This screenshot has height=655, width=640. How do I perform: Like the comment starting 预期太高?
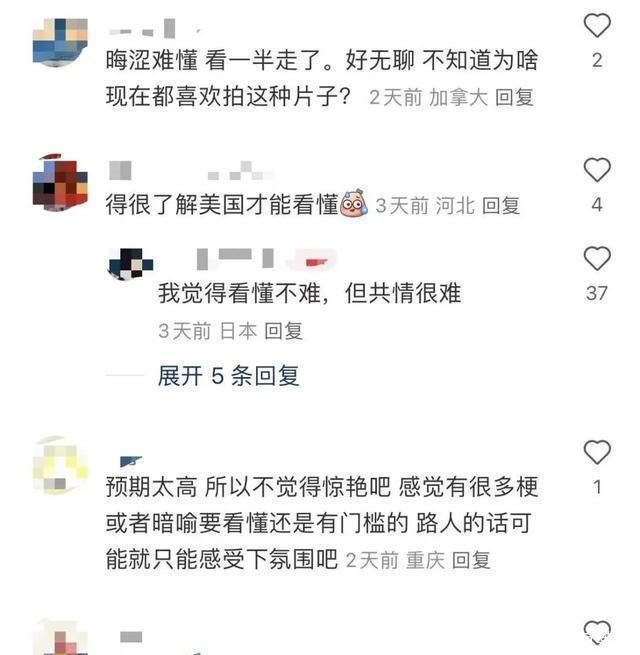(597, 453)
